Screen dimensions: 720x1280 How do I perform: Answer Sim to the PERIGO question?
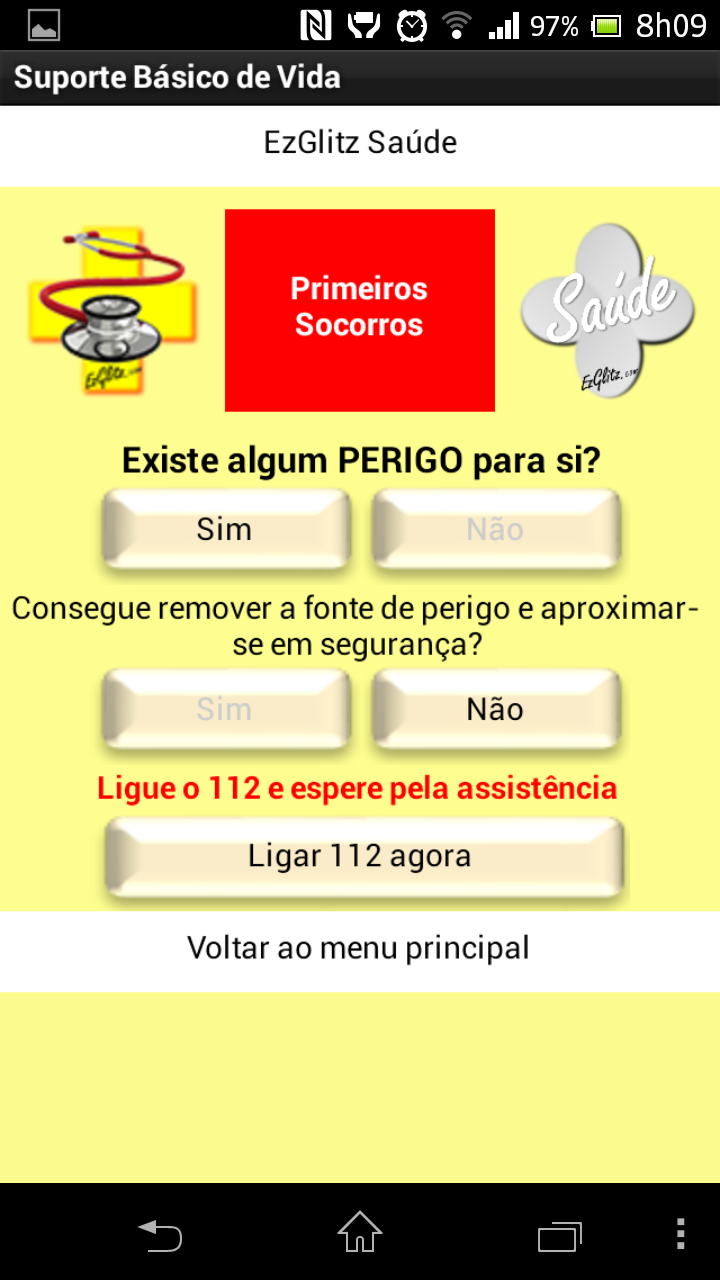click(x=225, y=529)
